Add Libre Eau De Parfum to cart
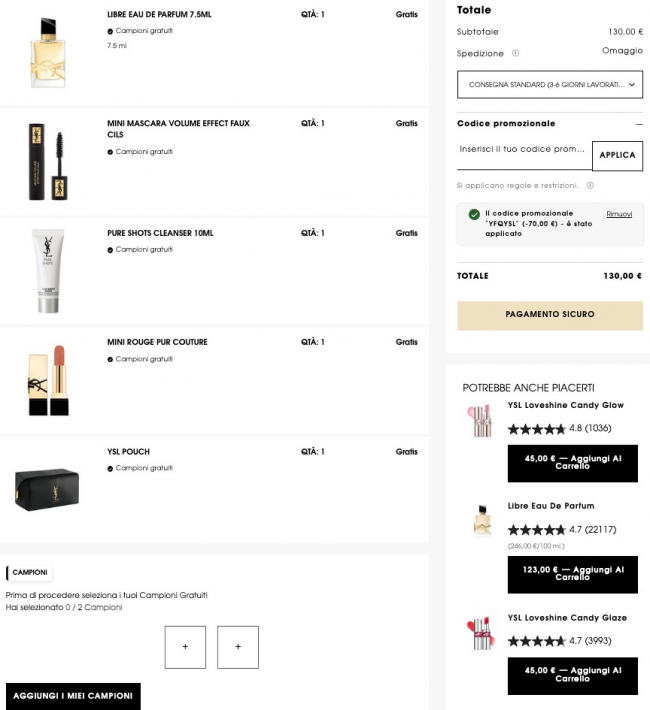This screenshot has height=710, width=650. tap(572, 574)
